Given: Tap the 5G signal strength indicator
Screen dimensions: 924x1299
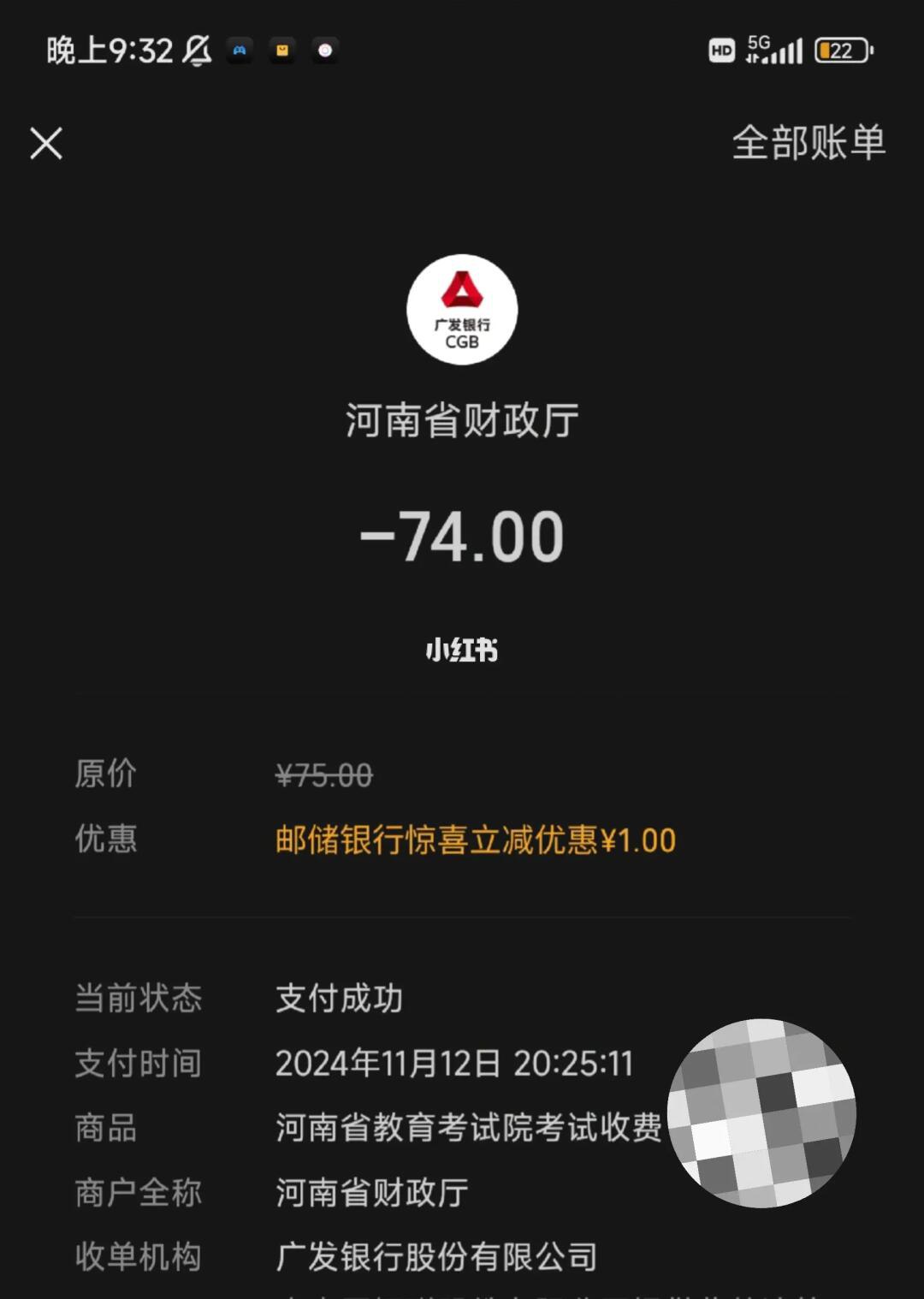Looking at the screenshot, I should pyautogui.click(x=774, y=50).
